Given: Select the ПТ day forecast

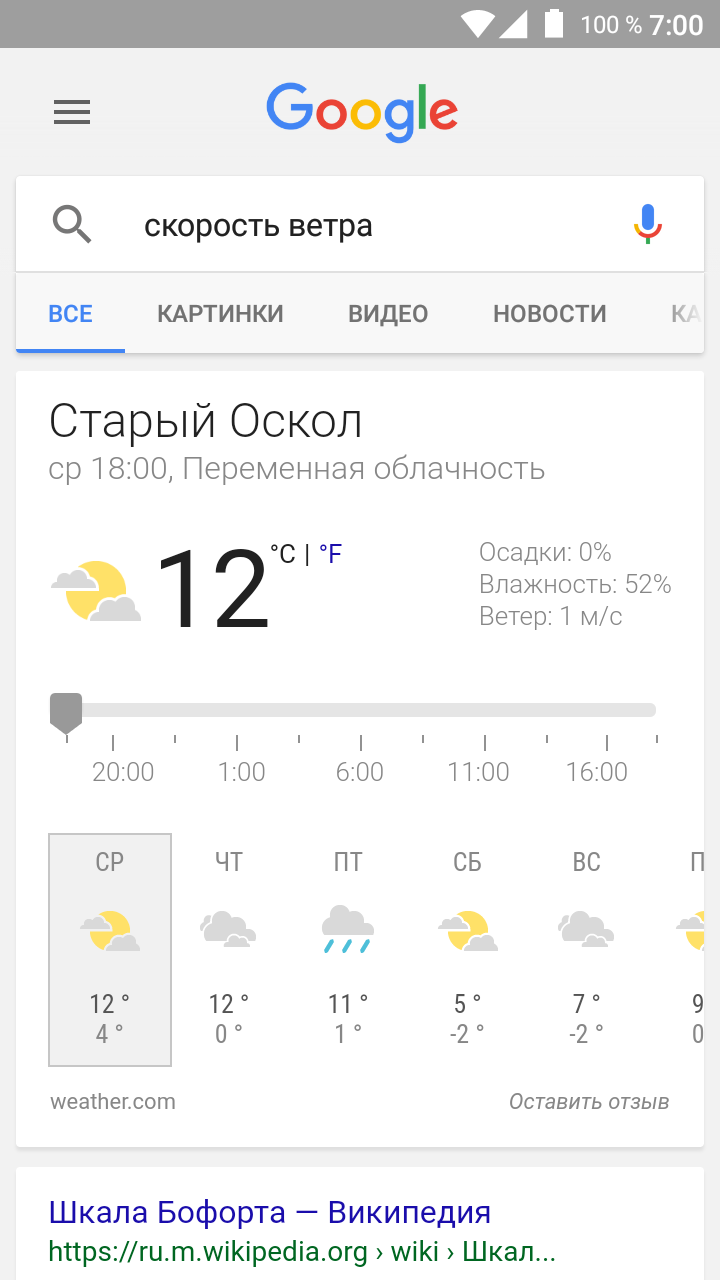Looking at the screenshot, I should tap(348, 949).
